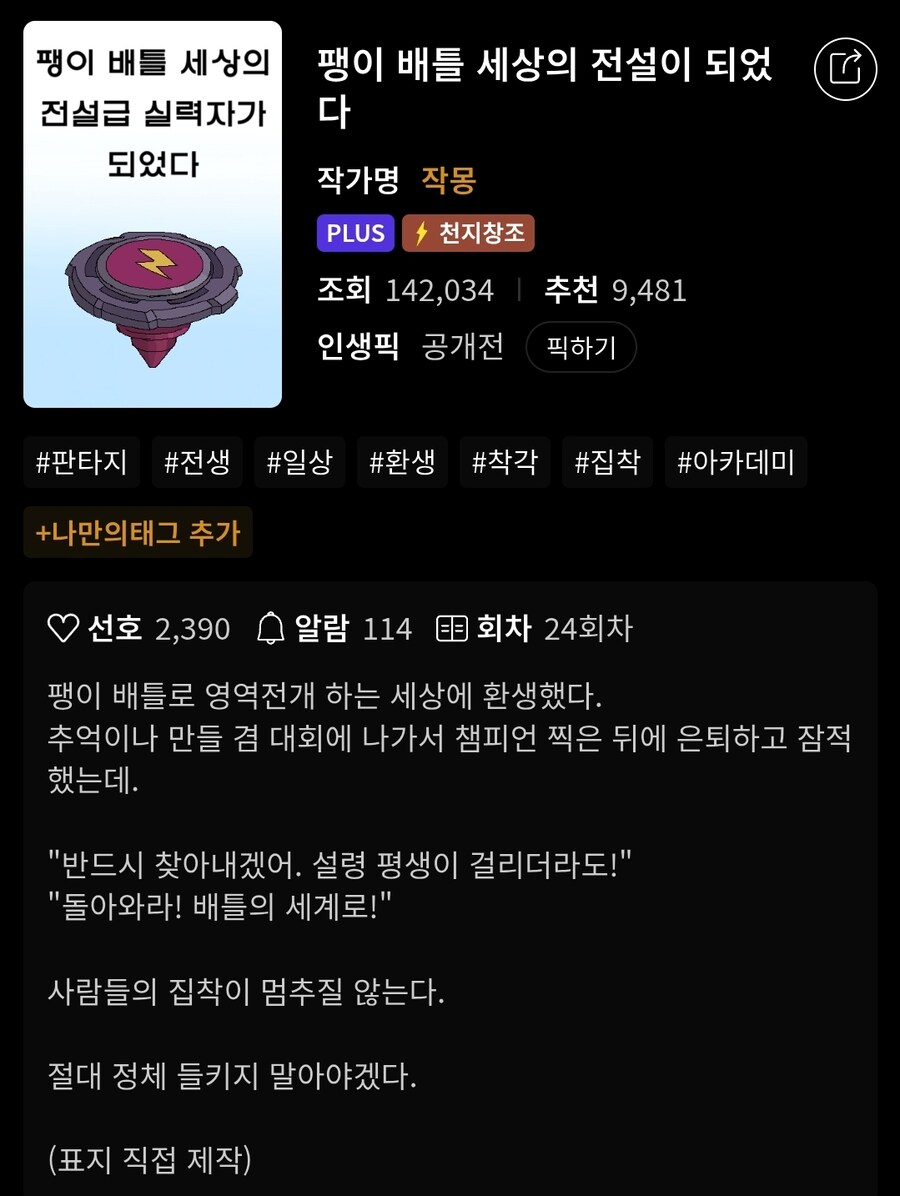Toggle the 픽하기 pick option
The image size is (900, 1196).
(581, 348)
